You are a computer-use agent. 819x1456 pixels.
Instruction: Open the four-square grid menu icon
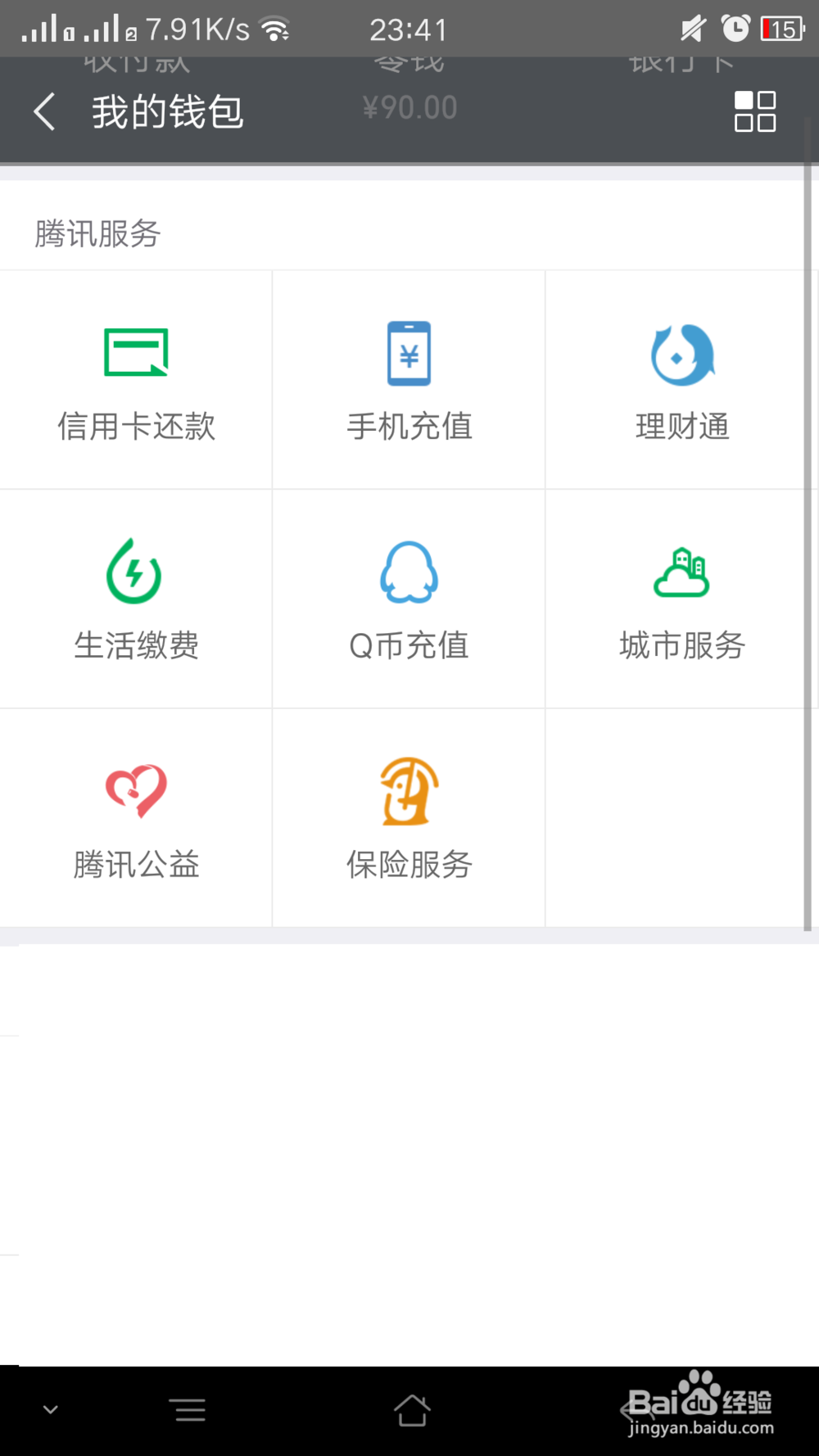point(755,111)
